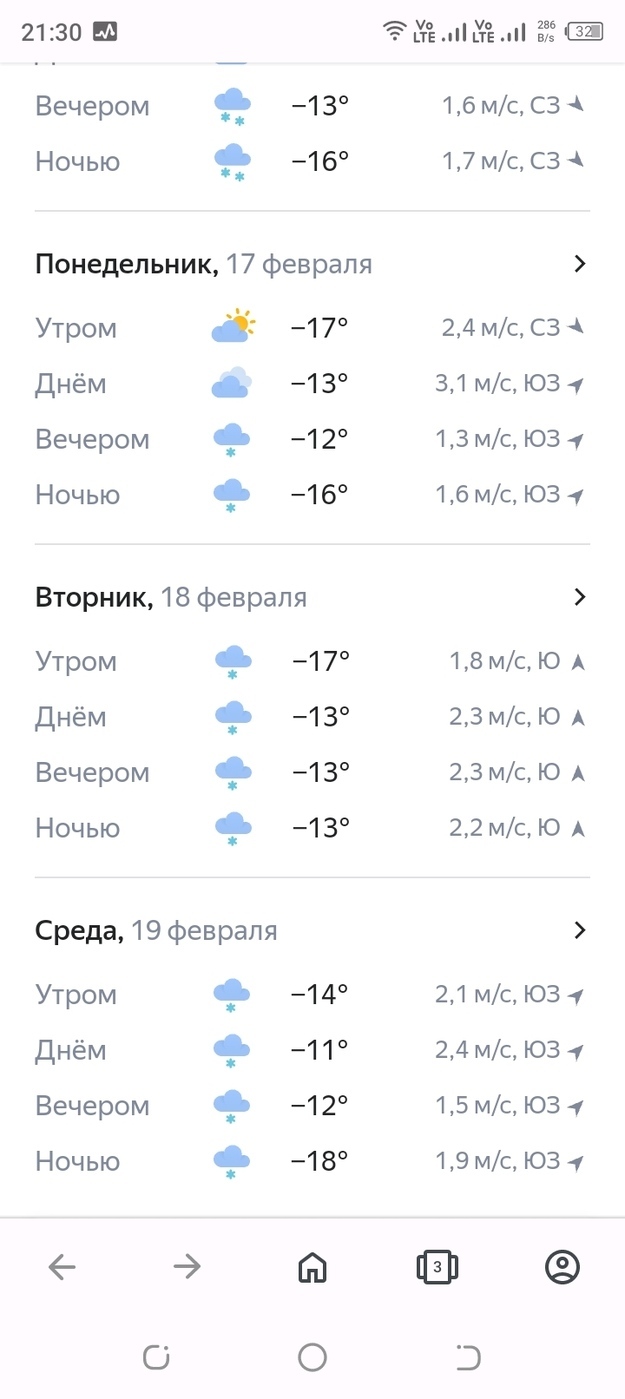The height and width of the screenshot is (1399, 625).
Task: Open the browser profile account icon
Action: [562, 1267]
